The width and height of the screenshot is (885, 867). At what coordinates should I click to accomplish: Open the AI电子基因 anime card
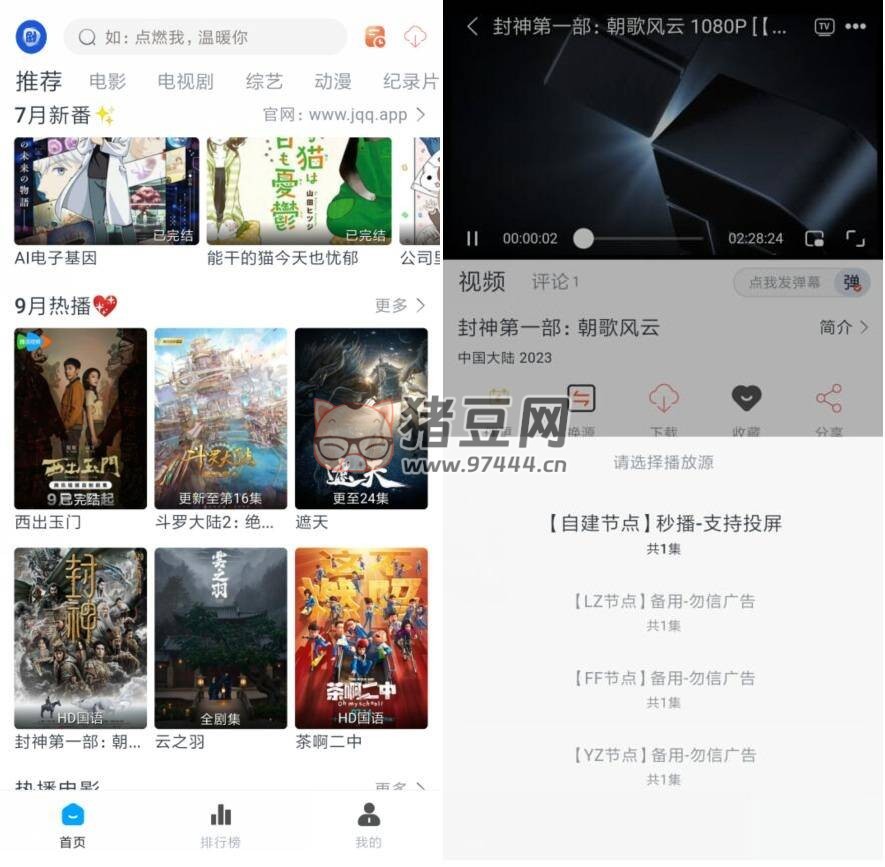tap(106, 192)
